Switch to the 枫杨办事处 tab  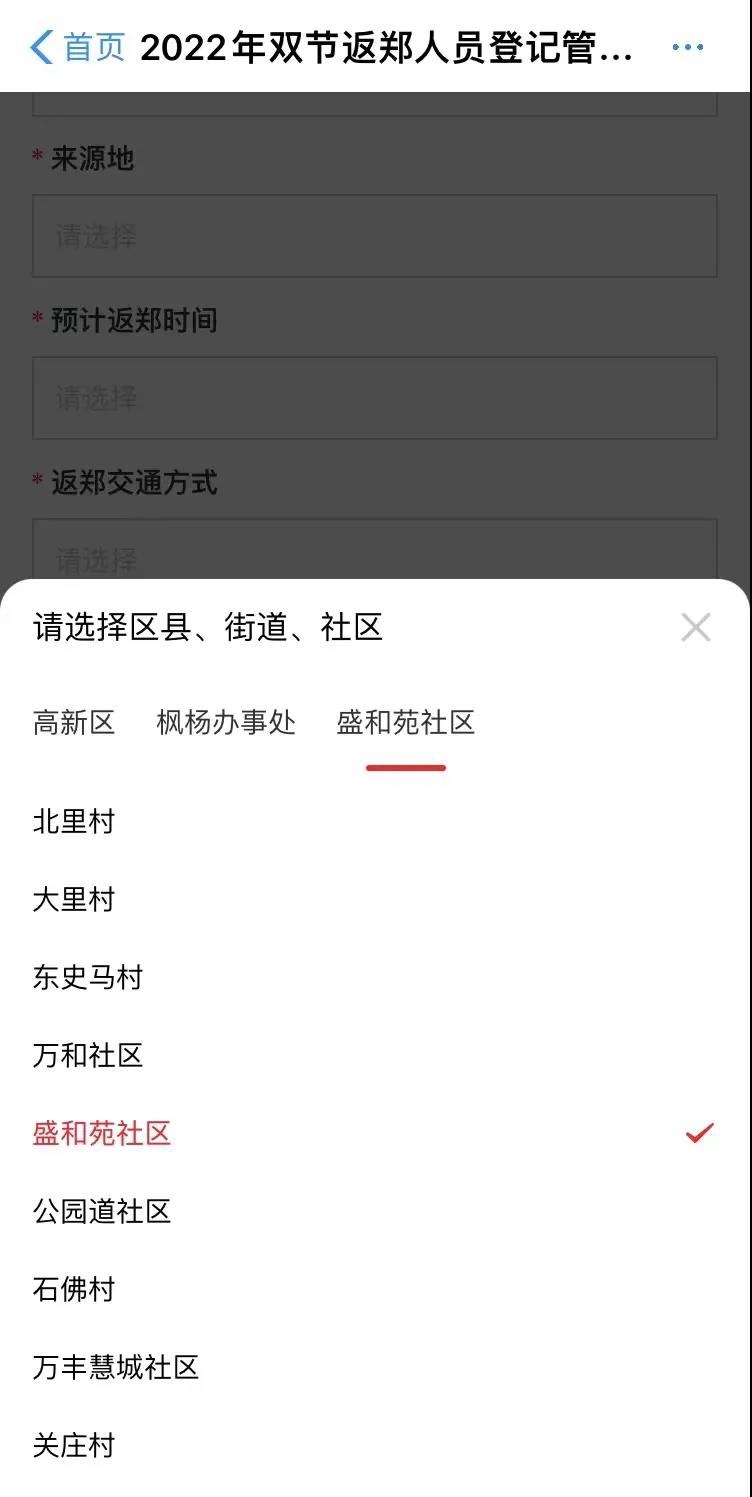(x=226, y=722)
